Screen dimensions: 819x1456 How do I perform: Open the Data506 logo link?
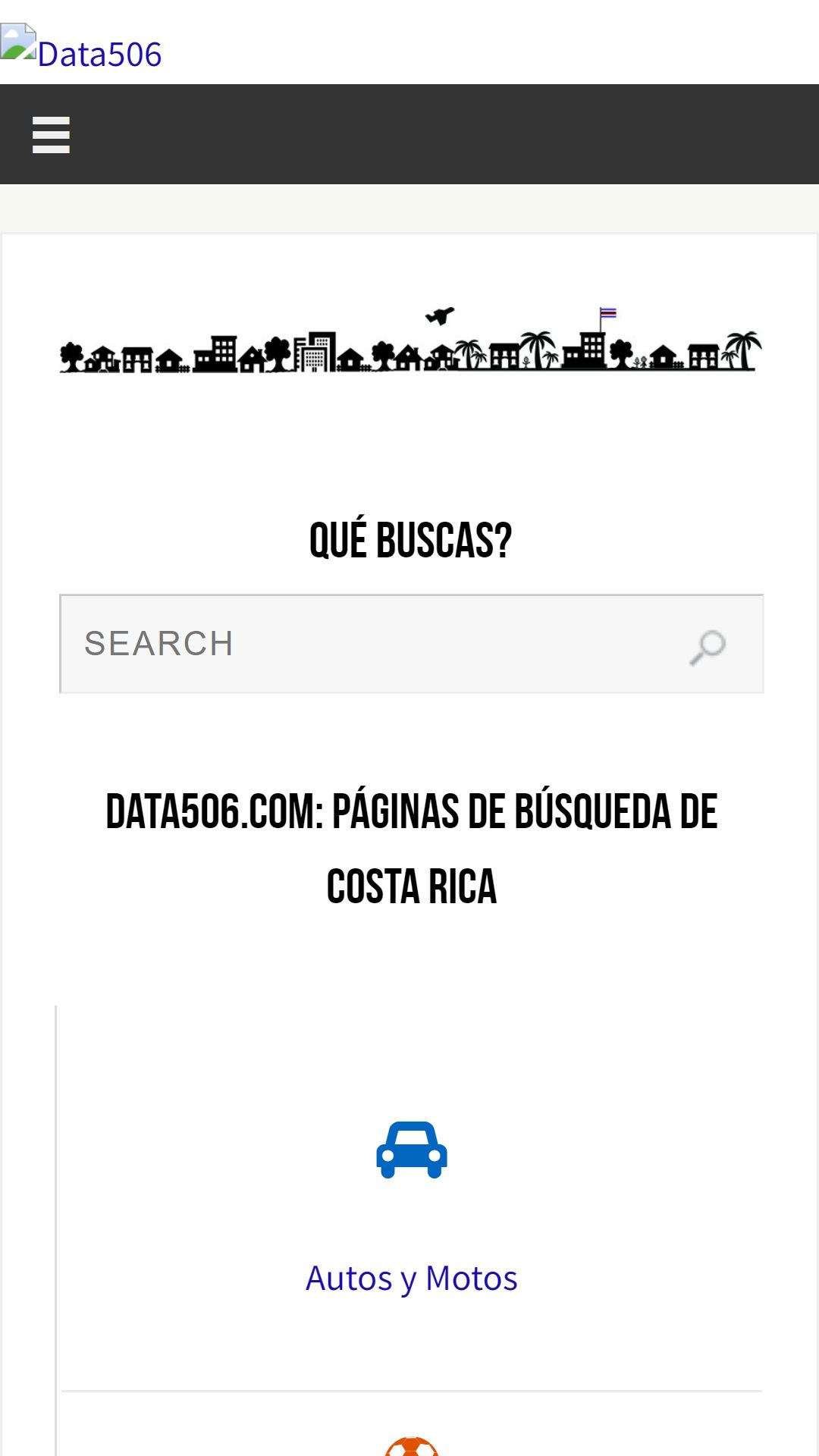[81, 50]
